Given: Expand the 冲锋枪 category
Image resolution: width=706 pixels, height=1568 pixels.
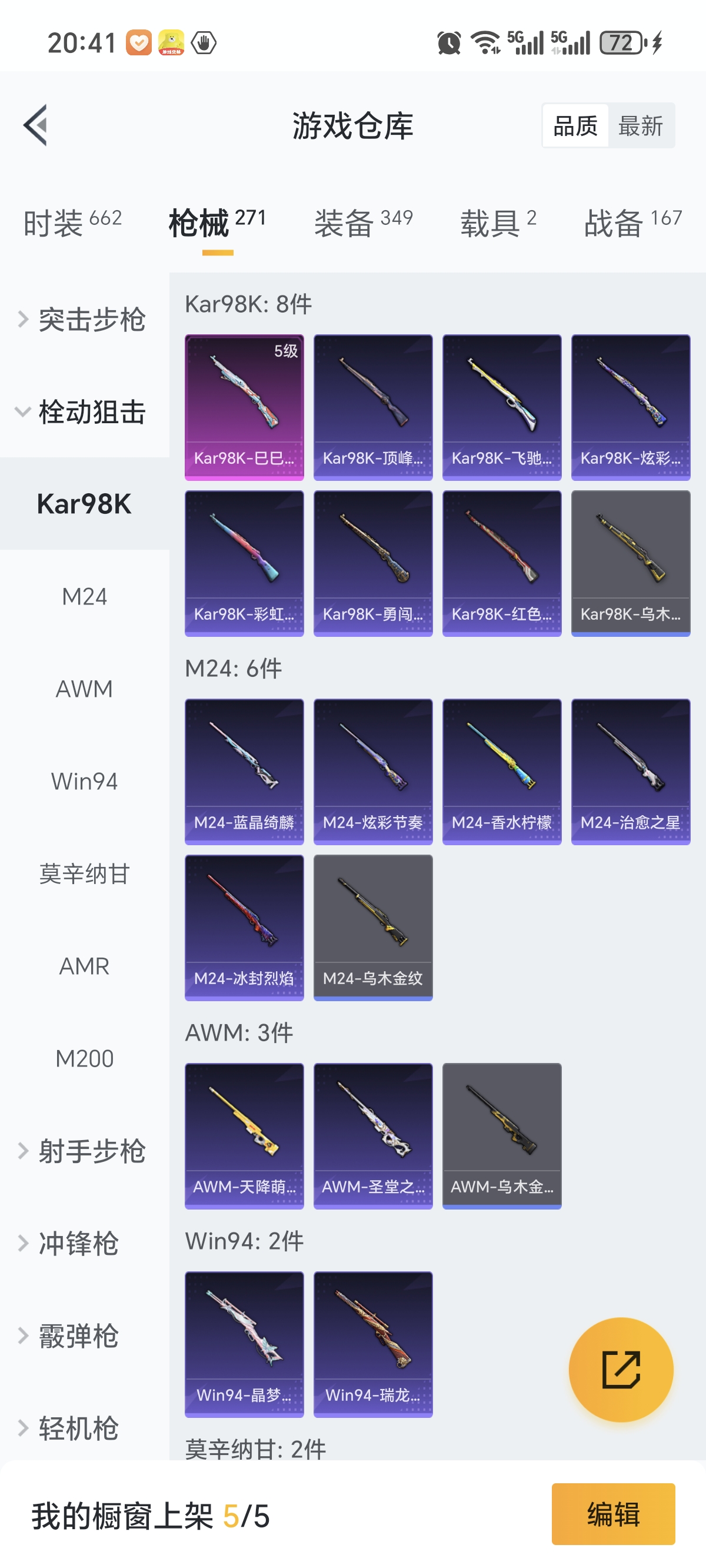Looking at the screenshot, I should coord(84,1244).
